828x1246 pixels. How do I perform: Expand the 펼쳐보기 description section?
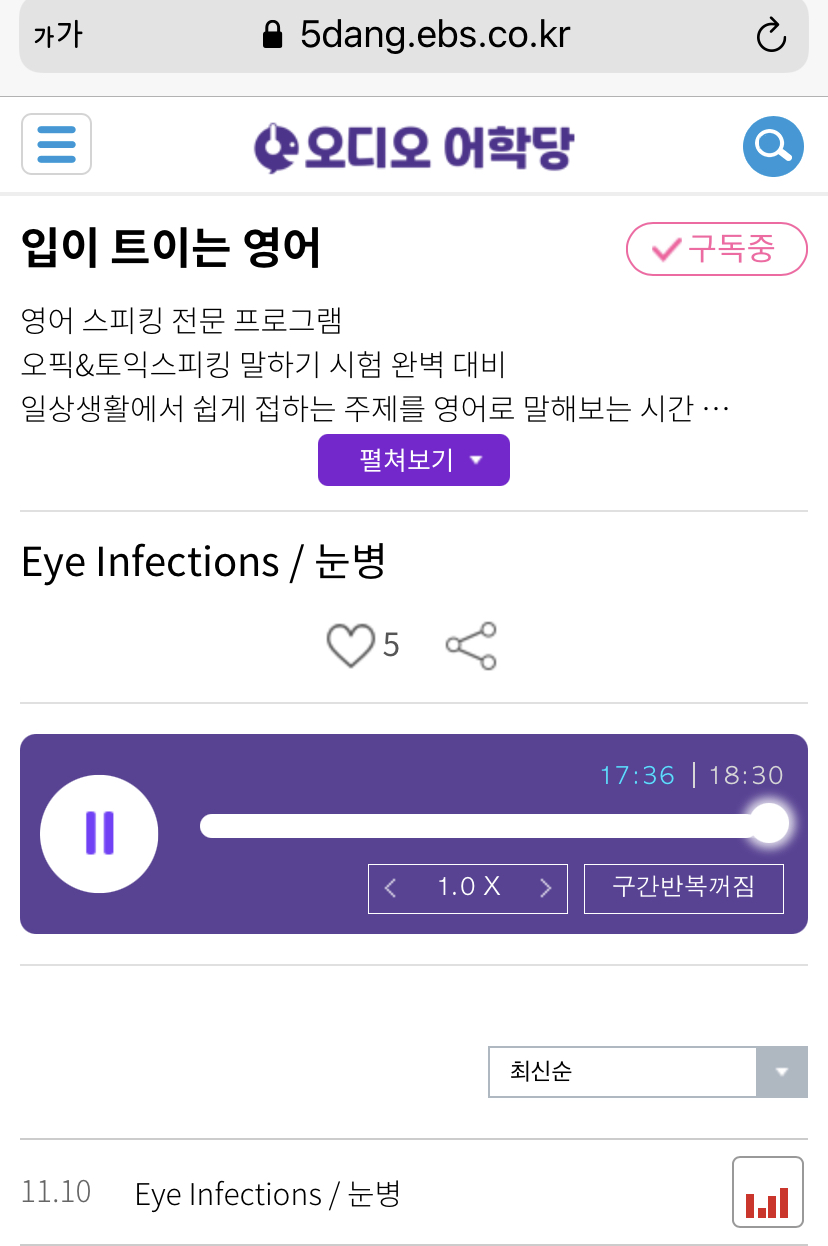click(x=413, y=460)
